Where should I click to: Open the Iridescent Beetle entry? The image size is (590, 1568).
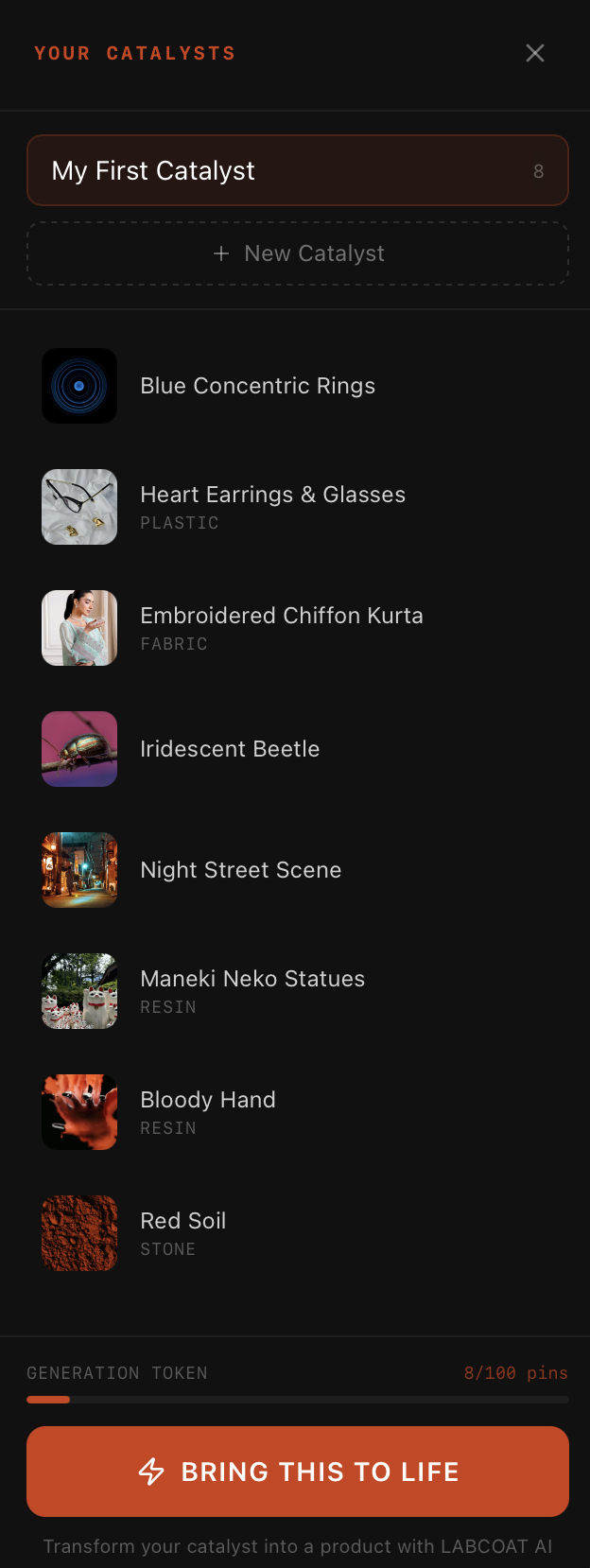(x=230, y=749)
